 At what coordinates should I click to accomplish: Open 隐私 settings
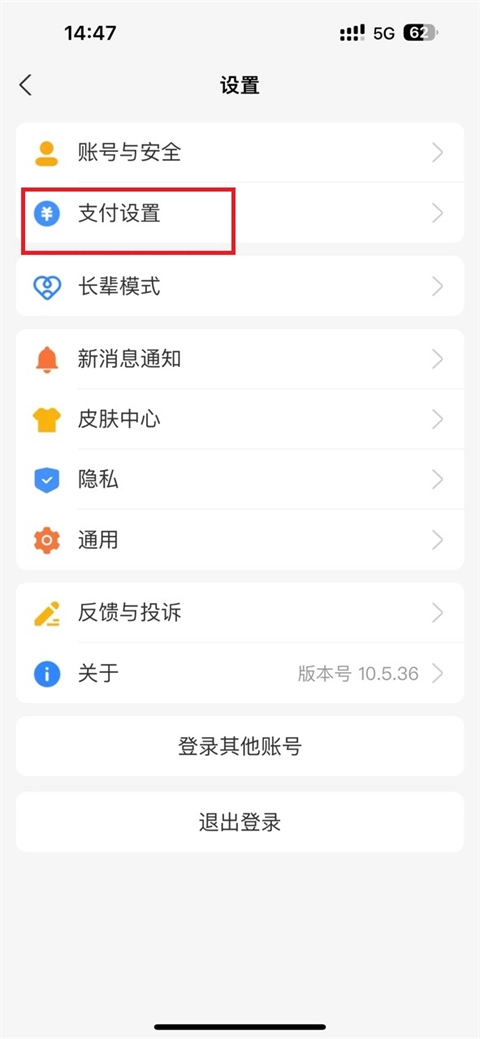240,480
